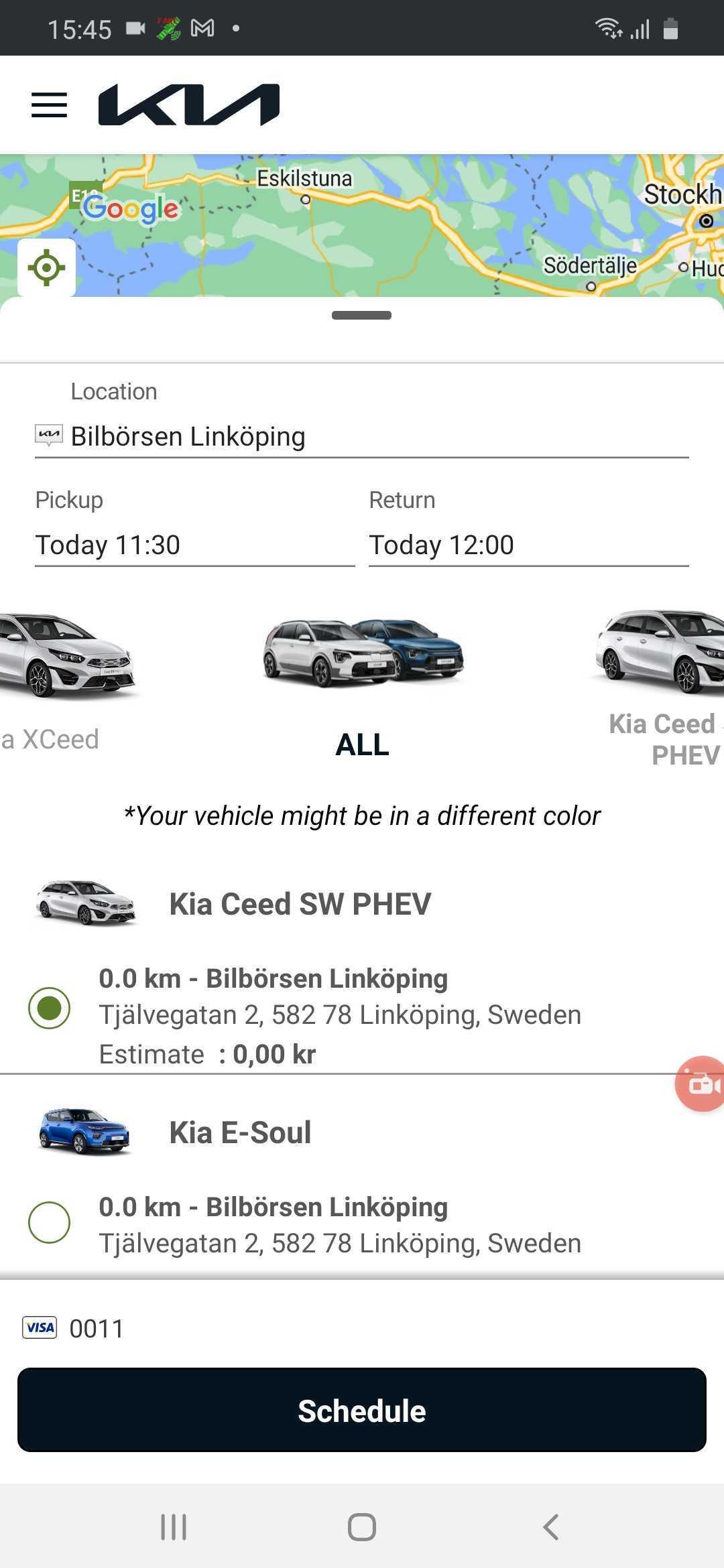
Task: Select Kia Ceed SW PHEV radio button
Action: 49,1008
